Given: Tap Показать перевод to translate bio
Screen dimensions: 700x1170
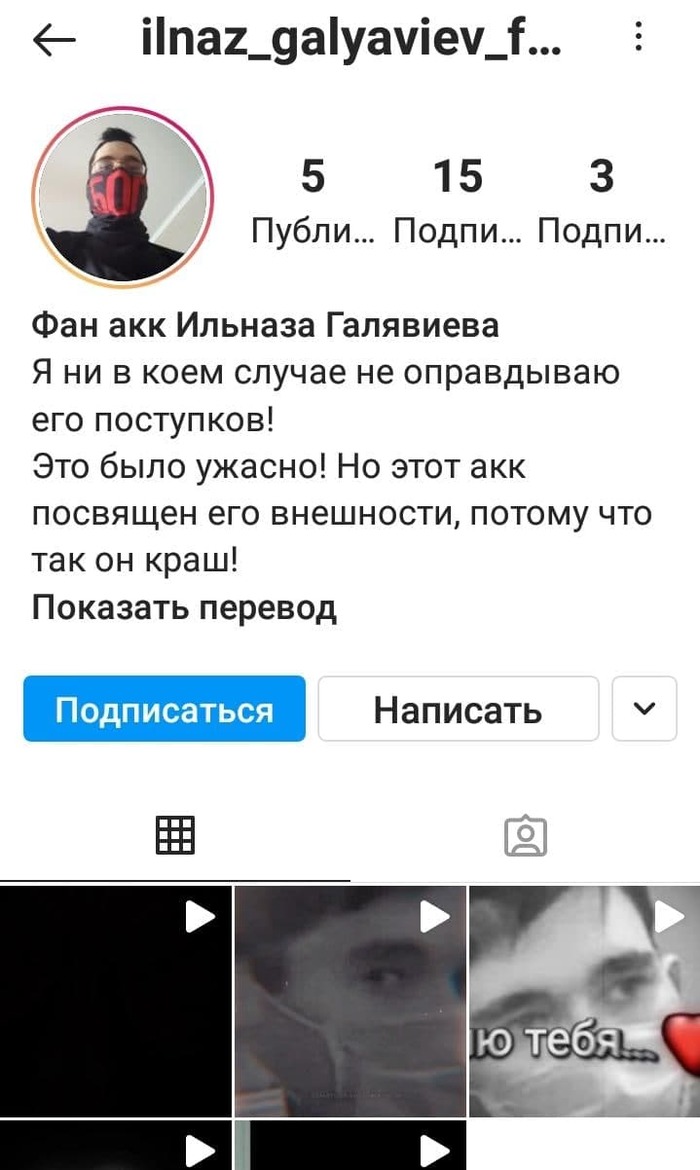Looking at the screenshot, I should coord(184,607).
